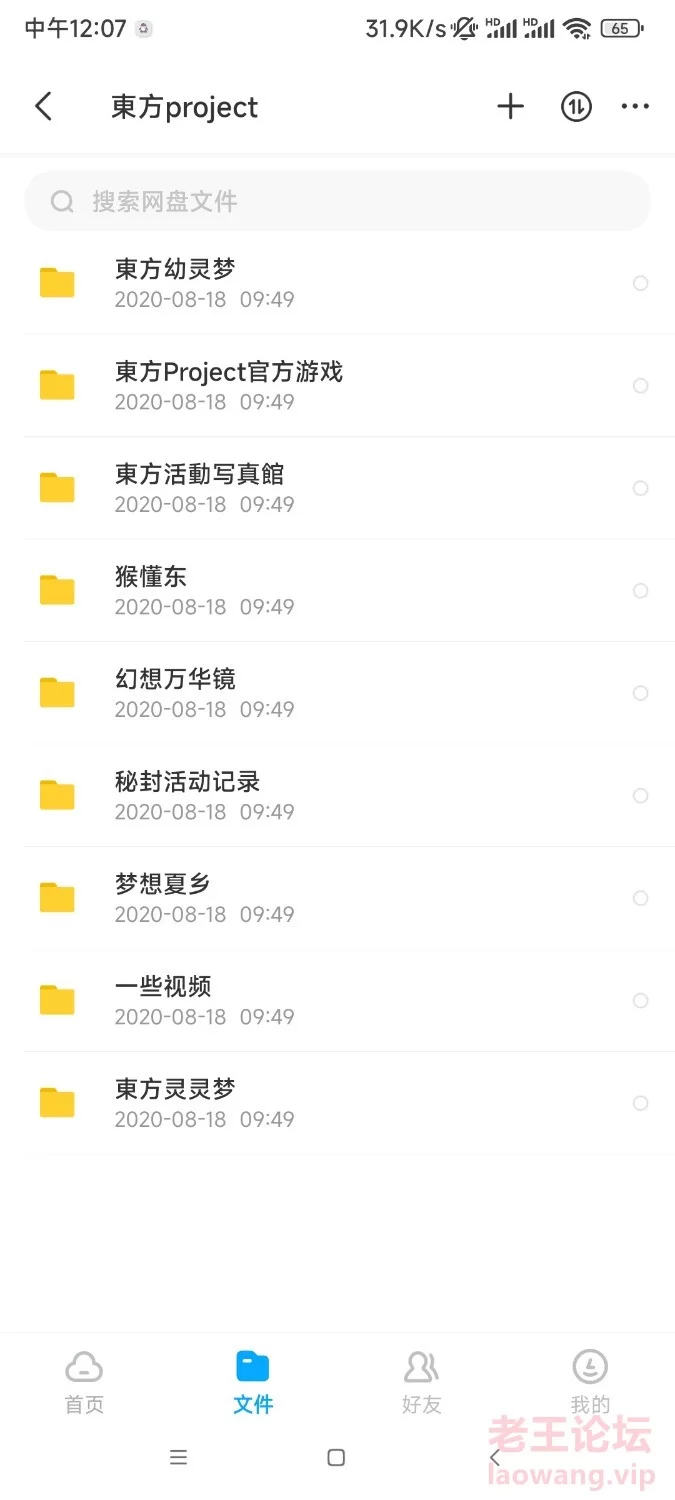Open the three-dot overflow menu
The image size is (675, 1500).
tap(635, 107)
